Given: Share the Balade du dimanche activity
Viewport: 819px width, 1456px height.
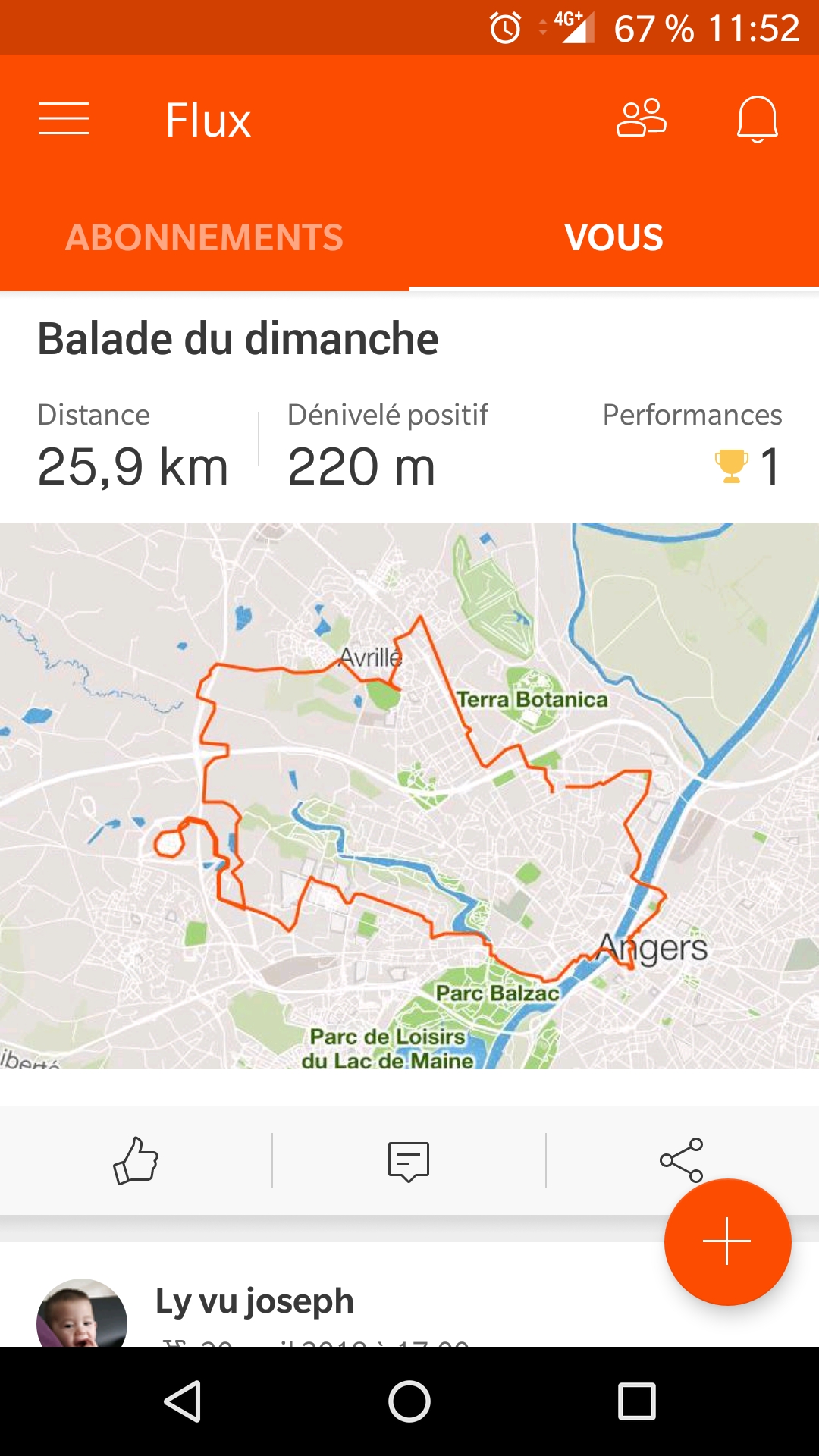Looking at the screenshot, I should point(681,1160).
